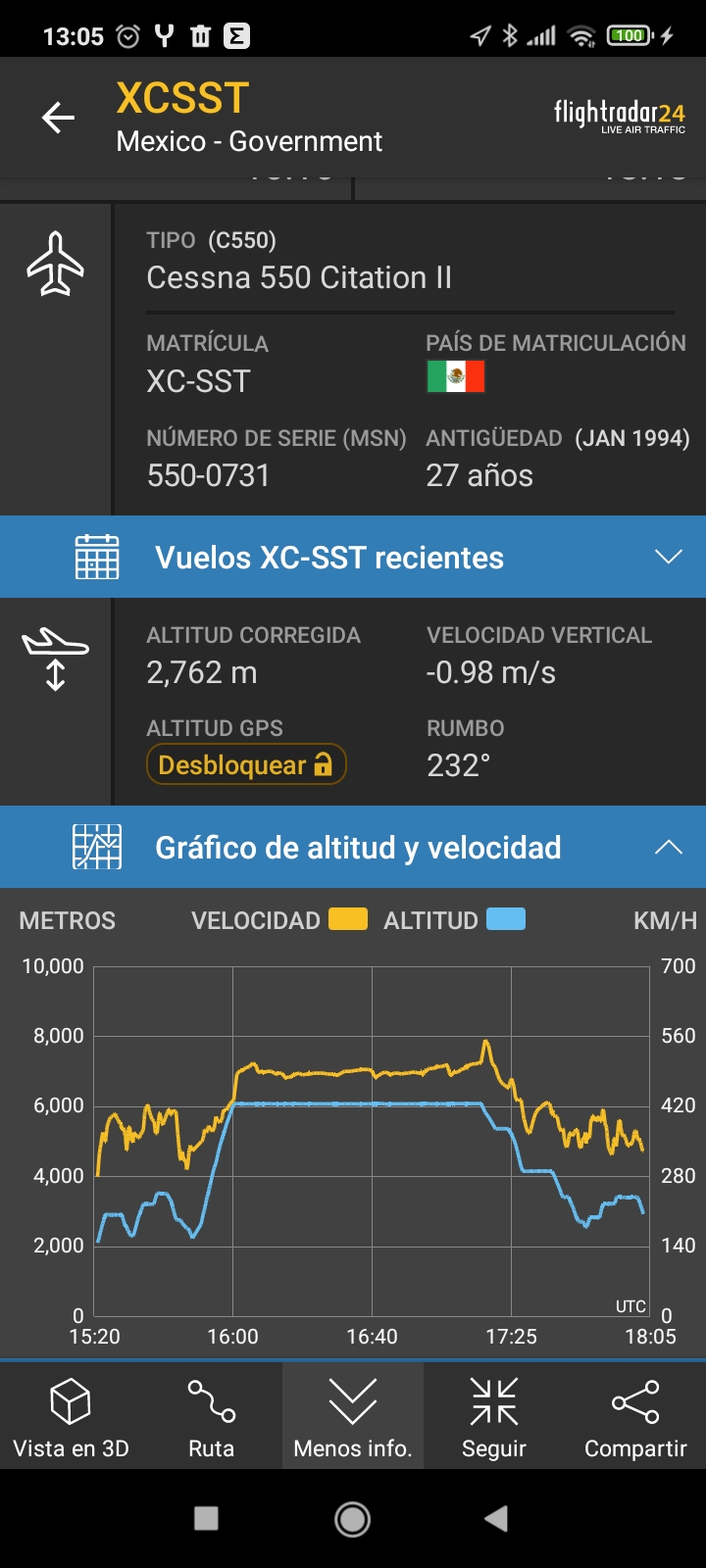The width and height of the screenshot is (706, 1568).
Task: Go back using the header arrow
Action: [58, 118]
